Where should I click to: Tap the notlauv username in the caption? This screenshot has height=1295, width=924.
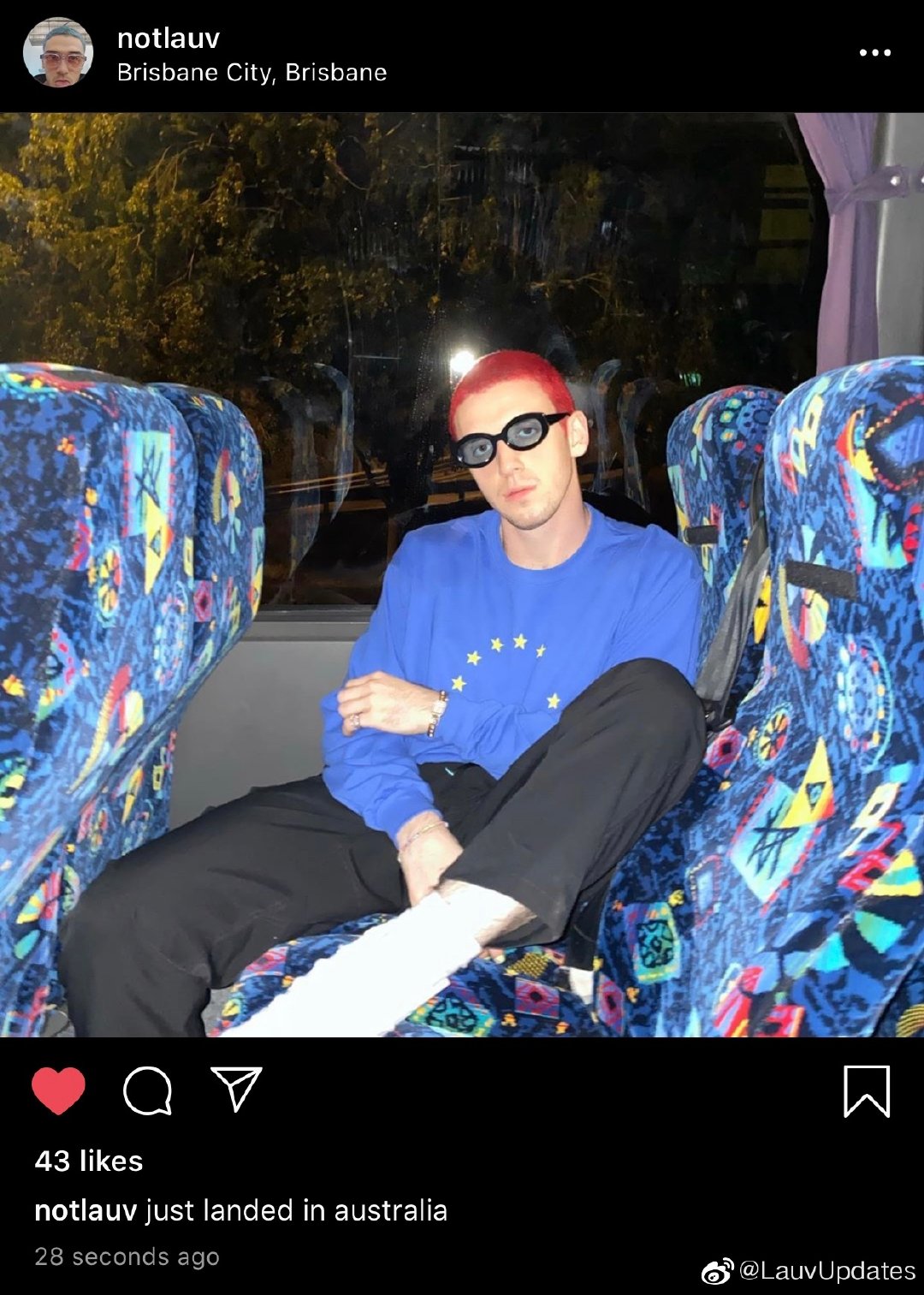[x=86, y=1210]
